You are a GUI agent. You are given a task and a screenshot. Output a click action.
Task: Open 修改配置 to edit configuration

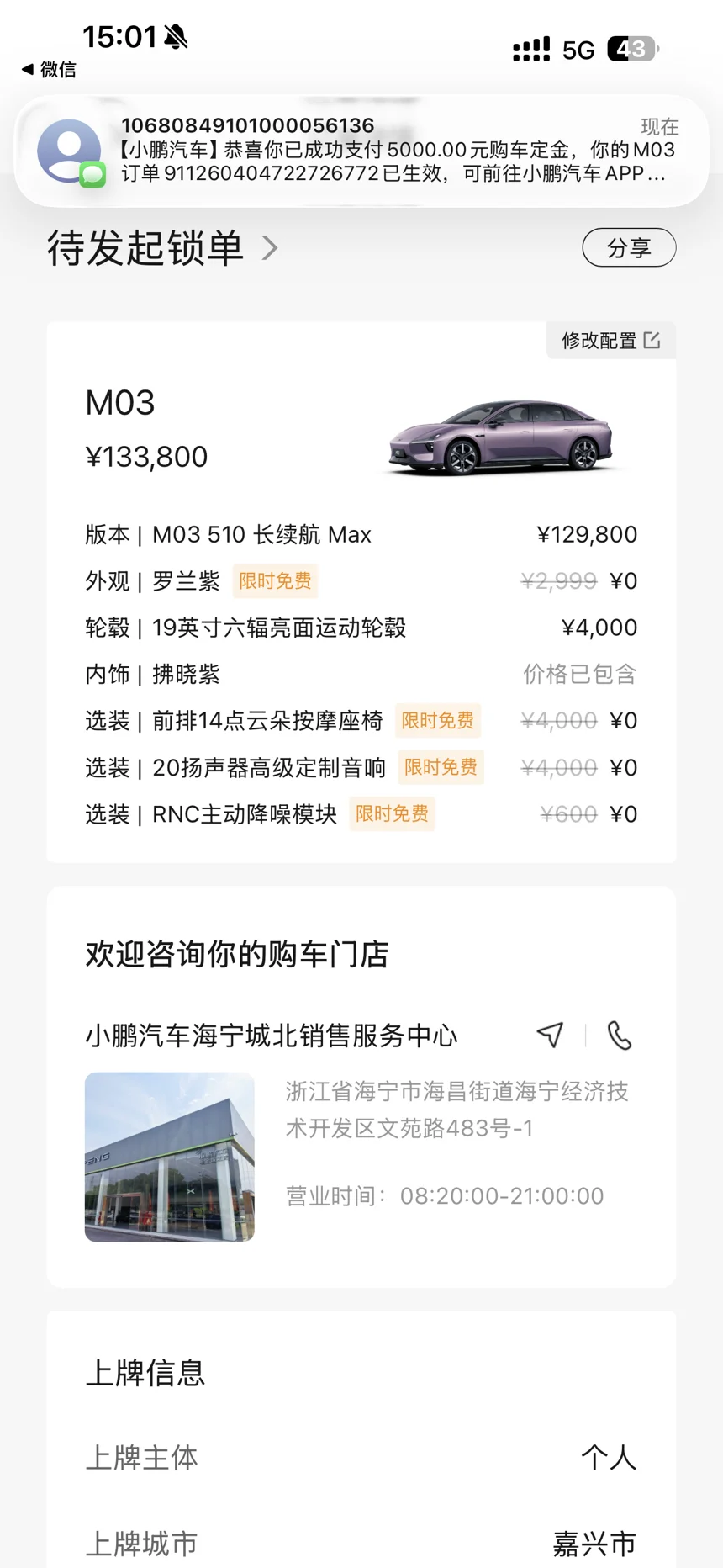pos(610,341)
